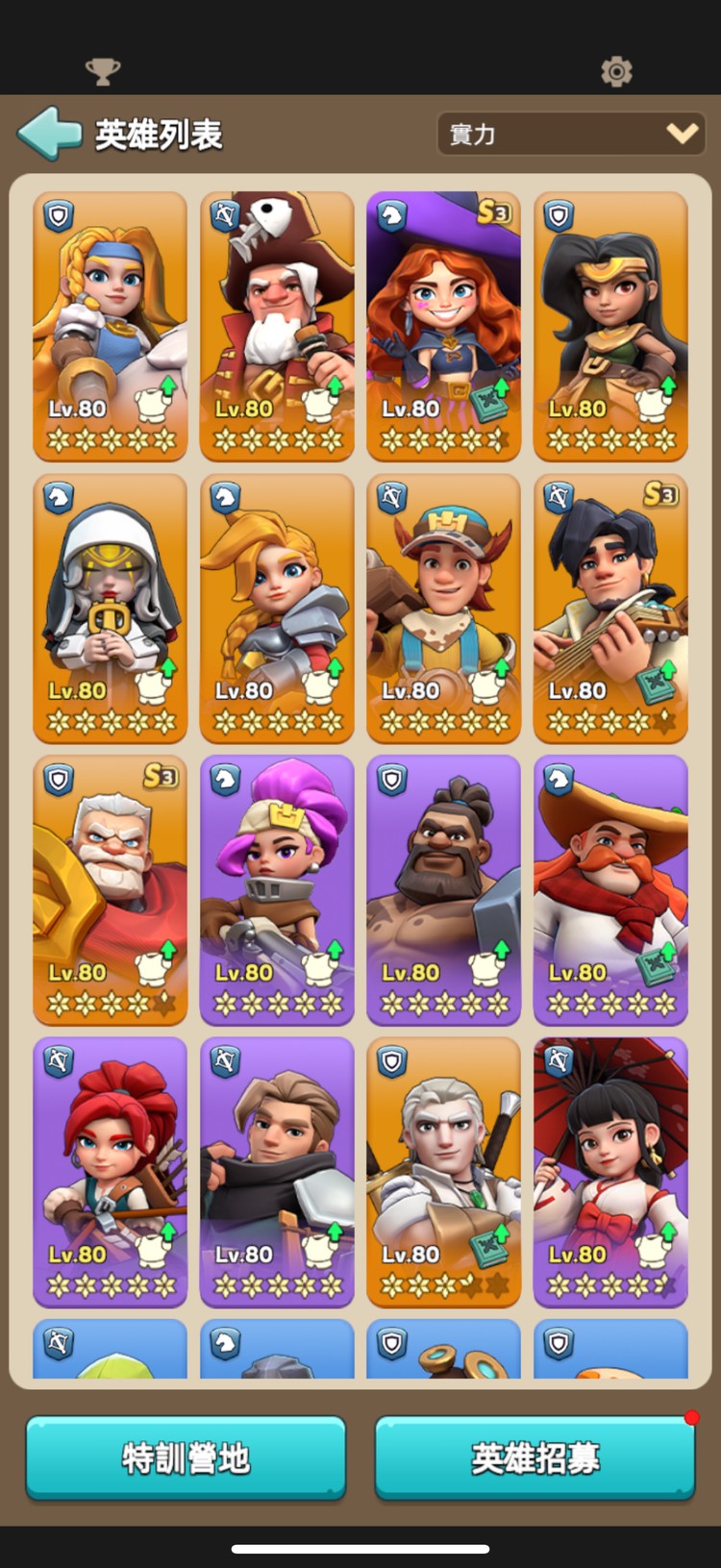Expand the 實力 sort dropdown
The height and width of the screenshot is (1568, 721).
571,134
